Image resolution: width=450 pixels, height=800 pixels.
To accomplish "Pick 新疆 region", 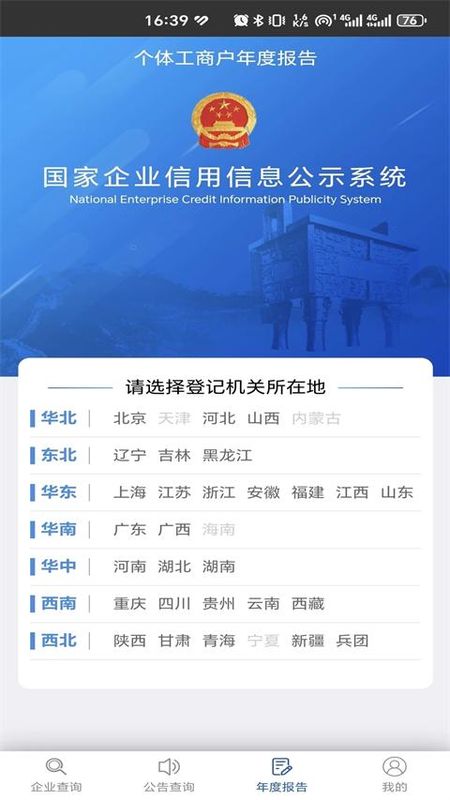I will coord(308,641).
